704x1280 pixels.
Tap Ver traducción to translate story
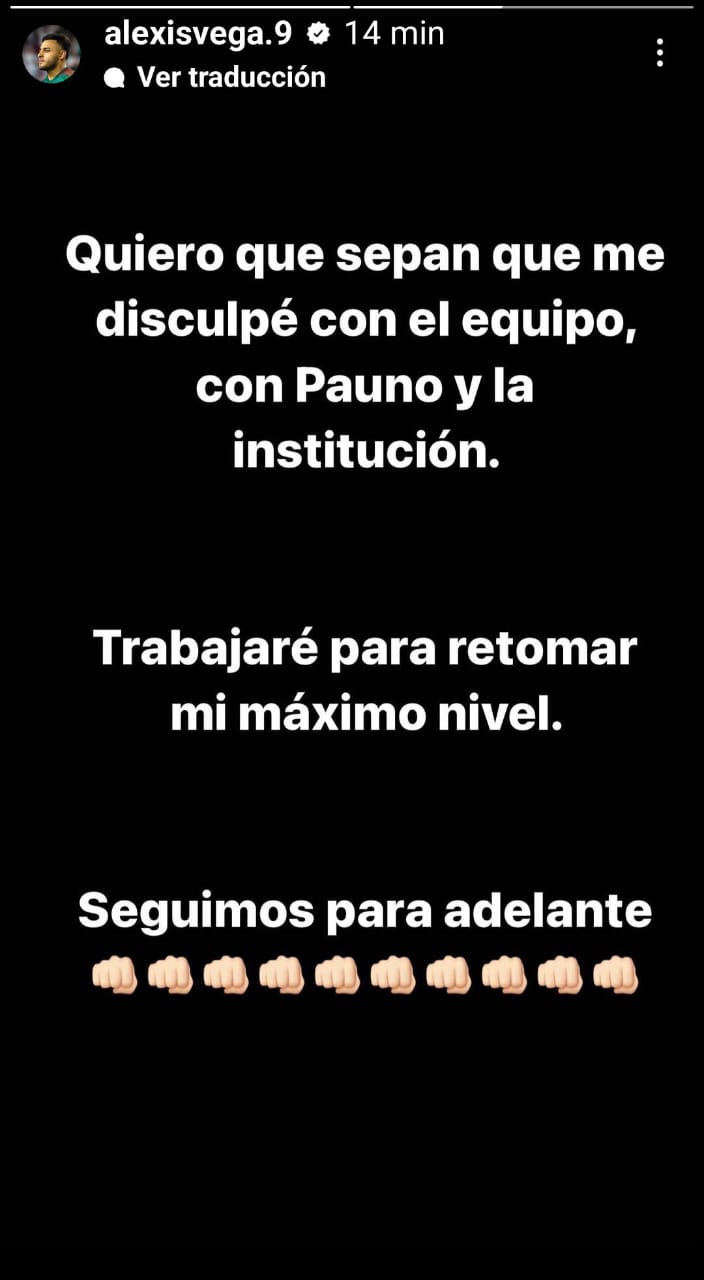pos(230,77)
